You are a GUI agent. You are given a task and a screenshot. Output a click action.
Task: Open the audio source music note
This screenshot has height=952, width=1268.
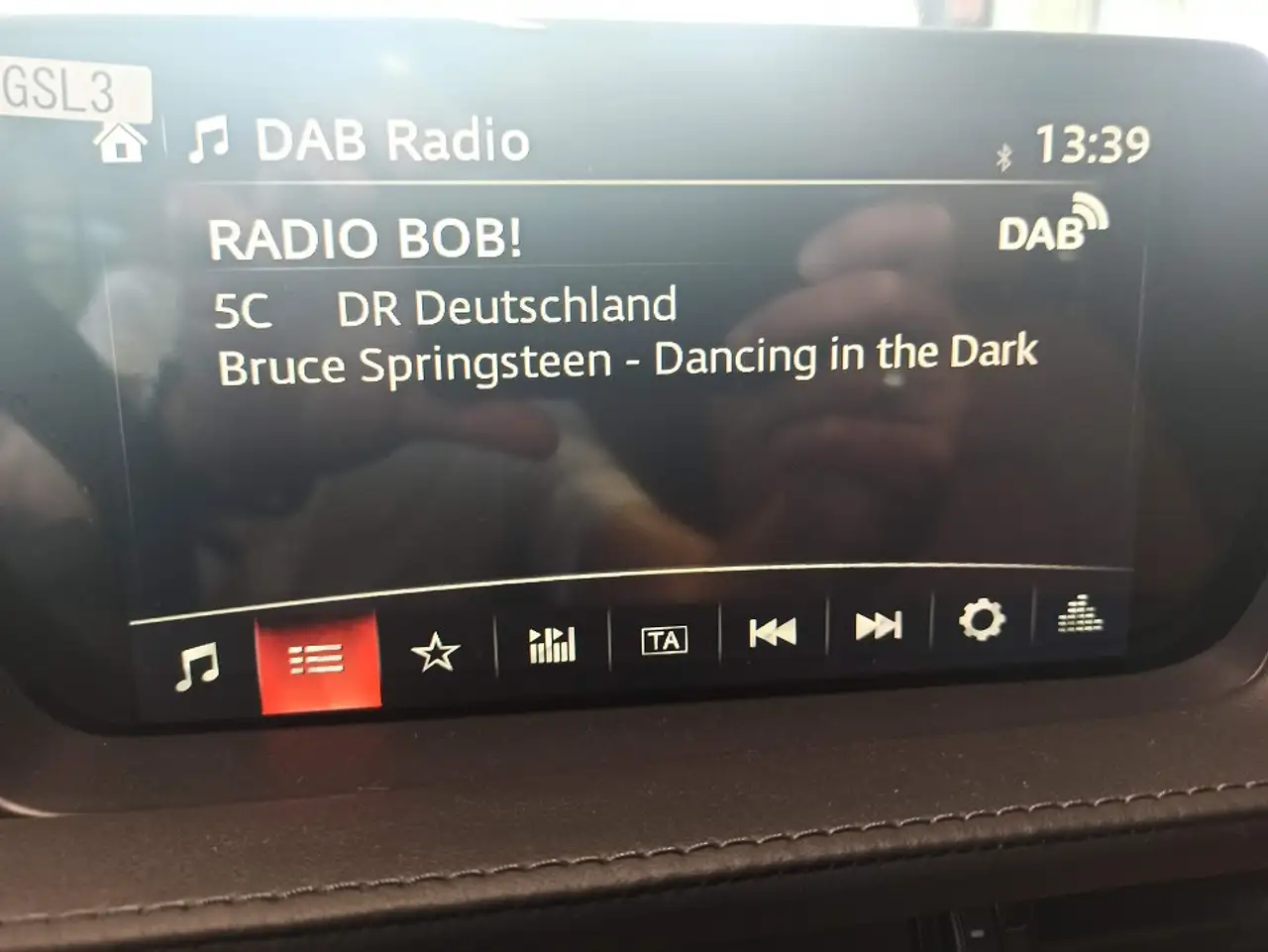coord(196,665)
